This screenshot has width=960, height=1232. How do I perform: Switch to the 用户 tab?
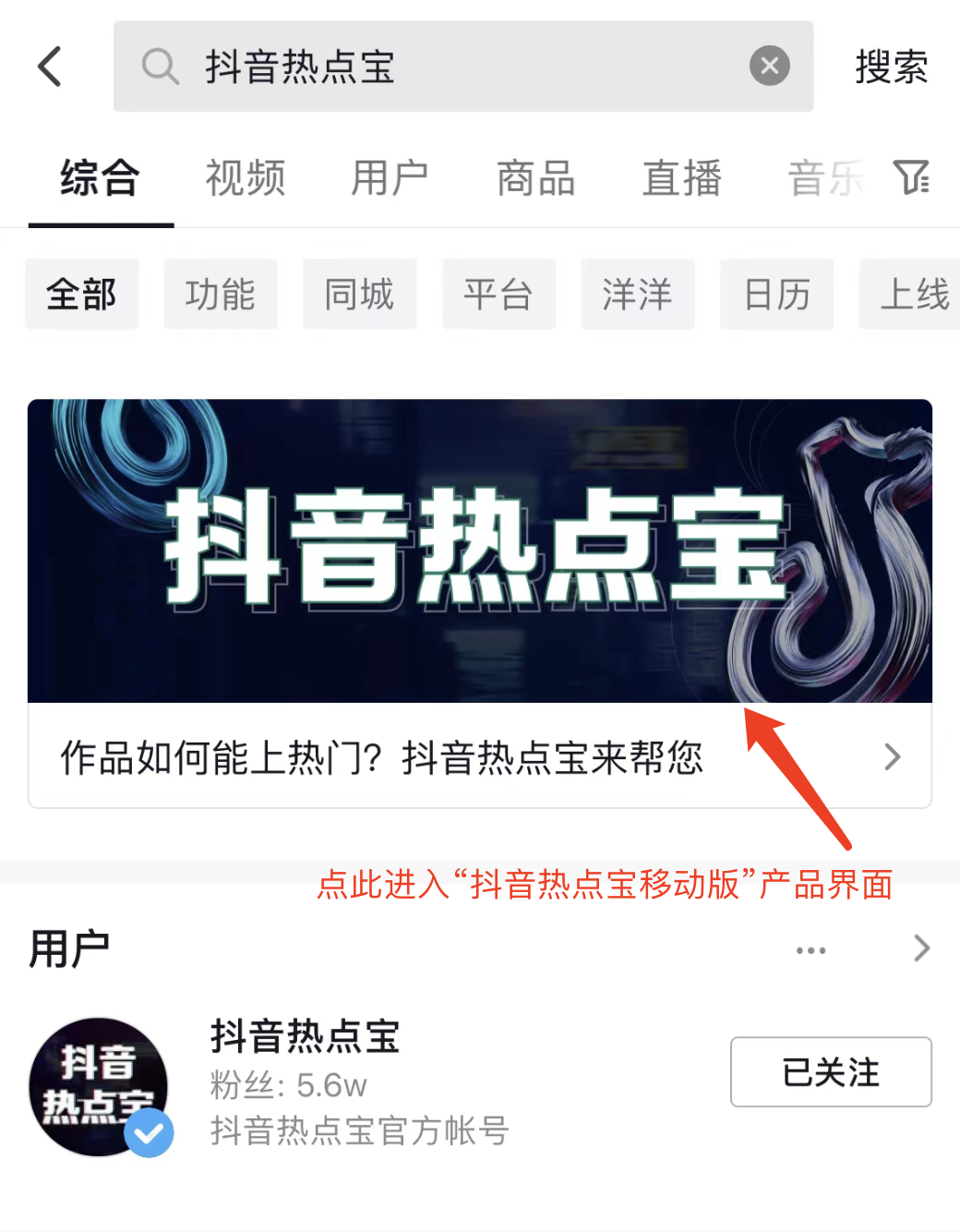[x=390, y=178]
